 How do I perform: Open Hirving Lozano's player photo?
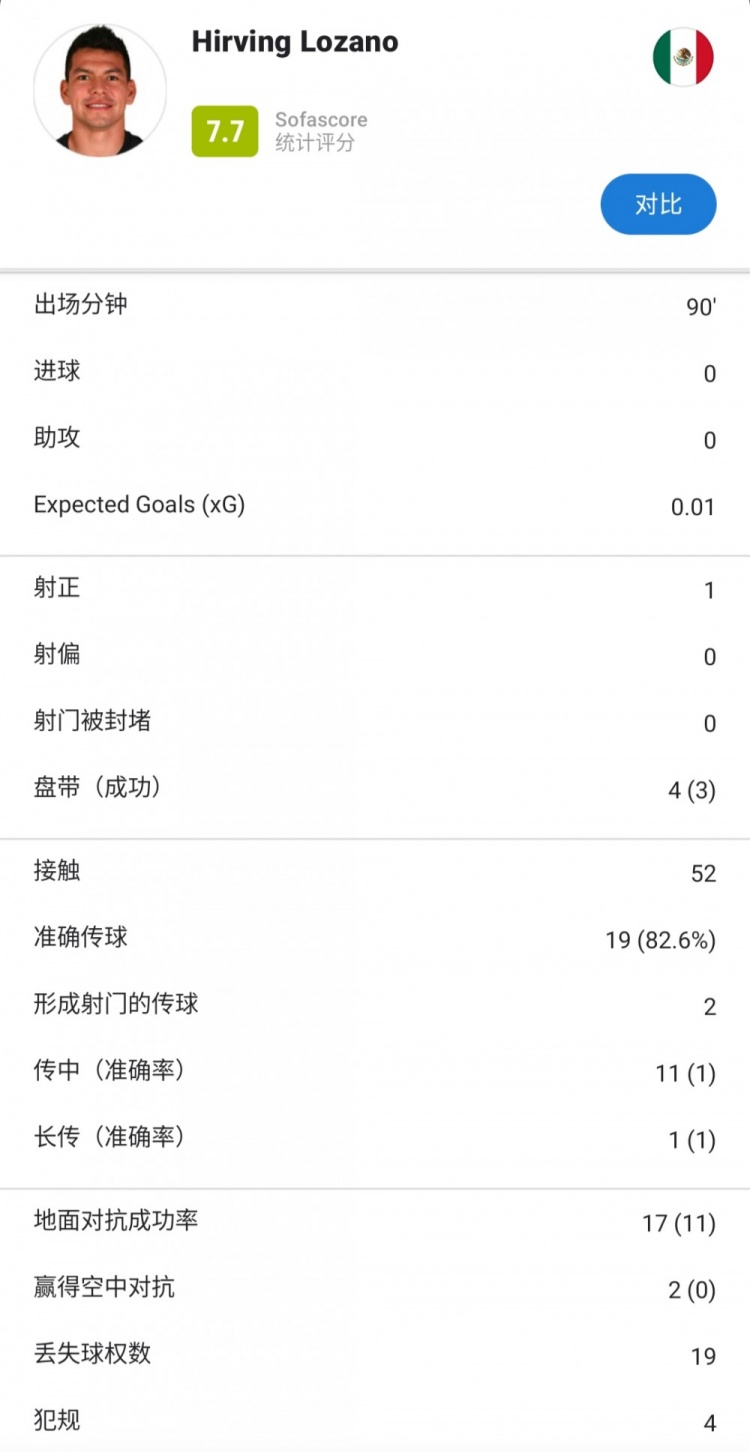coord(100,90)
